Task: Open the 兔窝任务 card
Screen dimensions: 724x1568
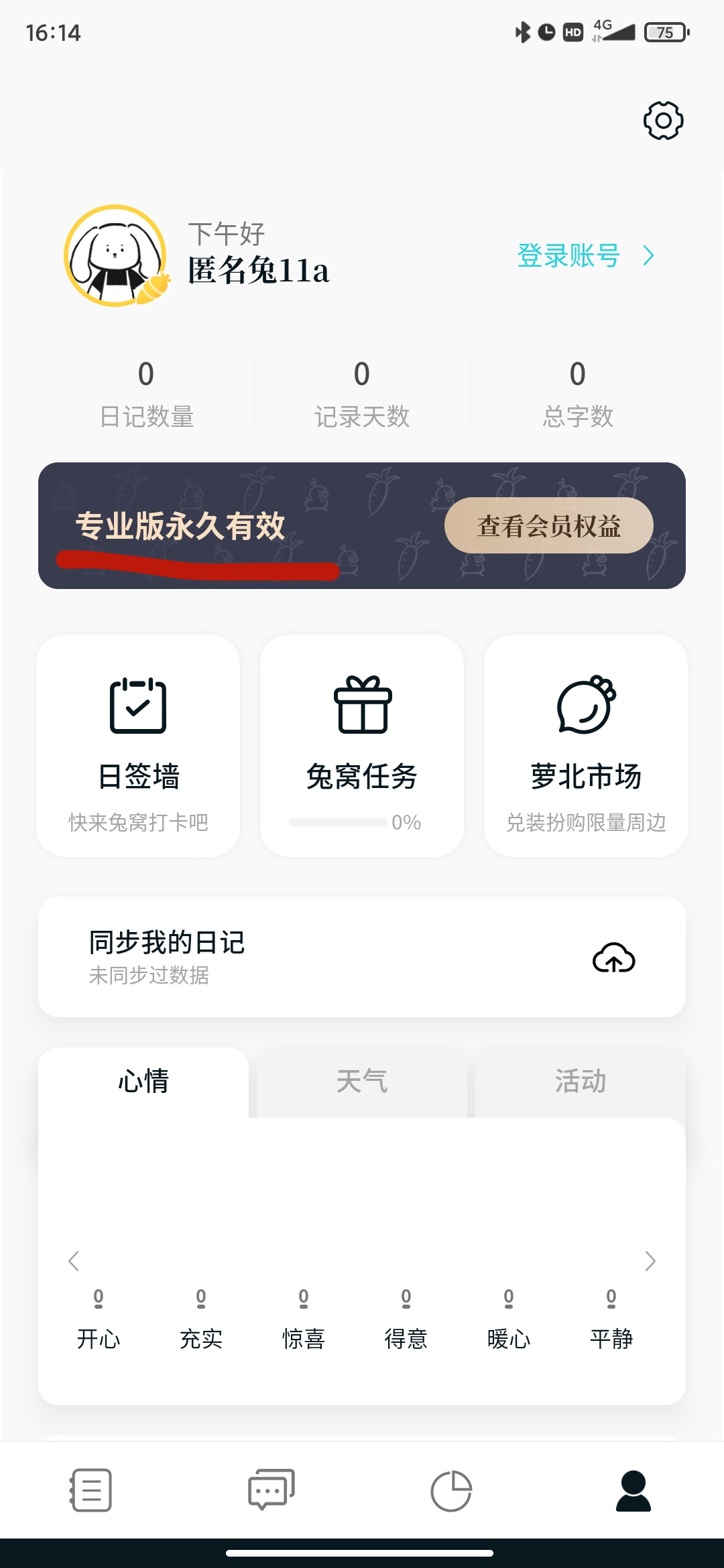Action: pos(362,745)
